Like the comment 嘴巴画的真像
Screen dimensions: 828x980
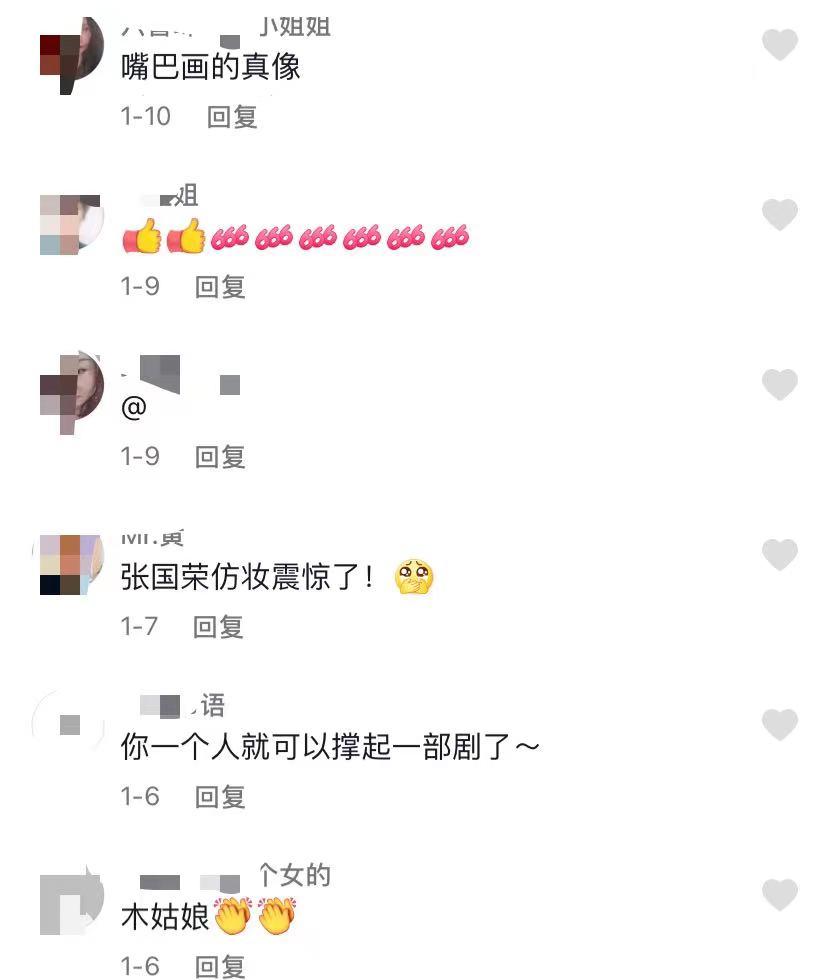(x=781, y=45)
